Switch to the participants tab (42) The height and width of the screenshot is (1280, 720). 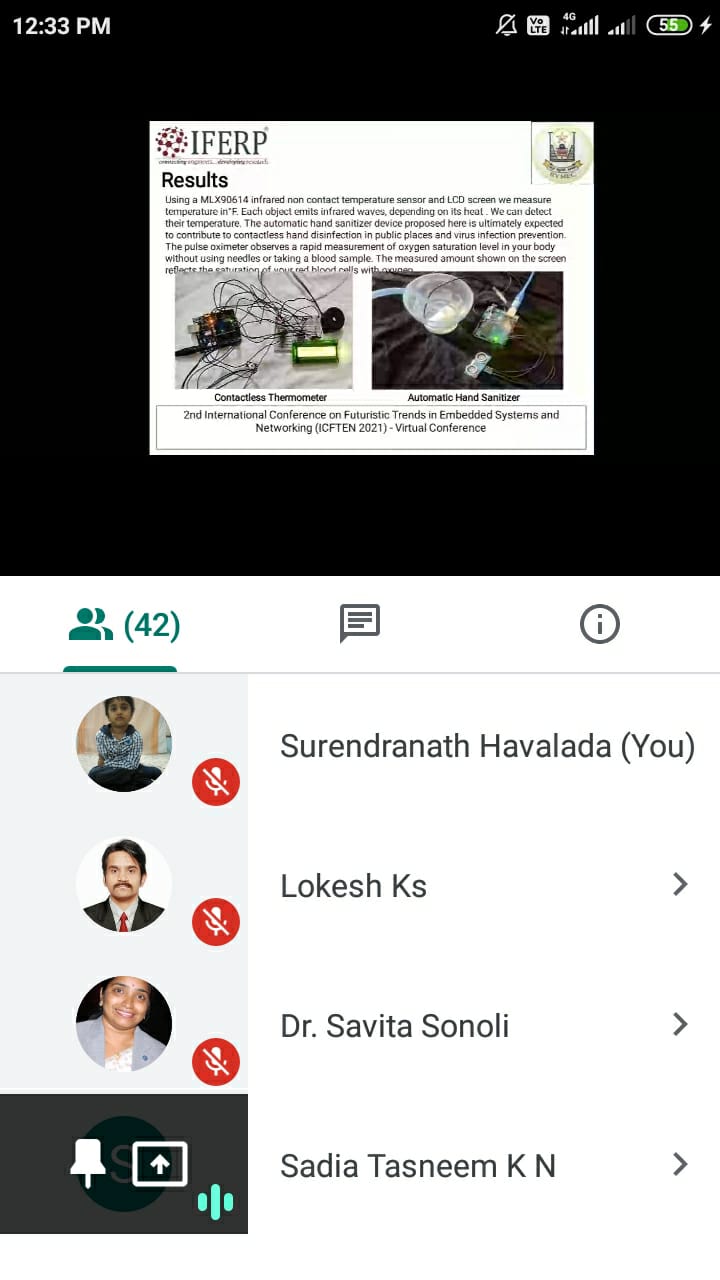(122, 626)
